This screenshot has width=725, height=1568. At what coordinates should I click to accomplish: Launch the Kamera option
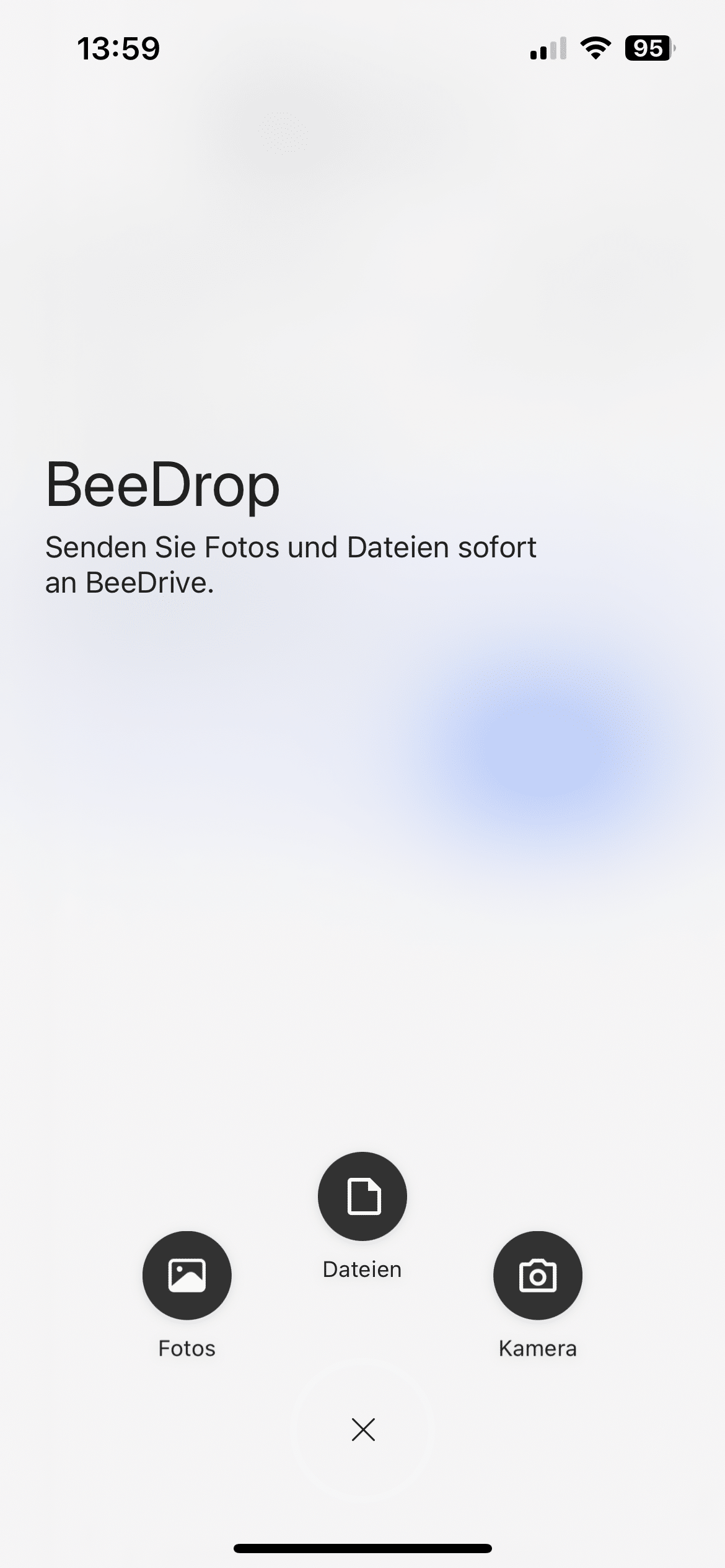click(537, 1275)
